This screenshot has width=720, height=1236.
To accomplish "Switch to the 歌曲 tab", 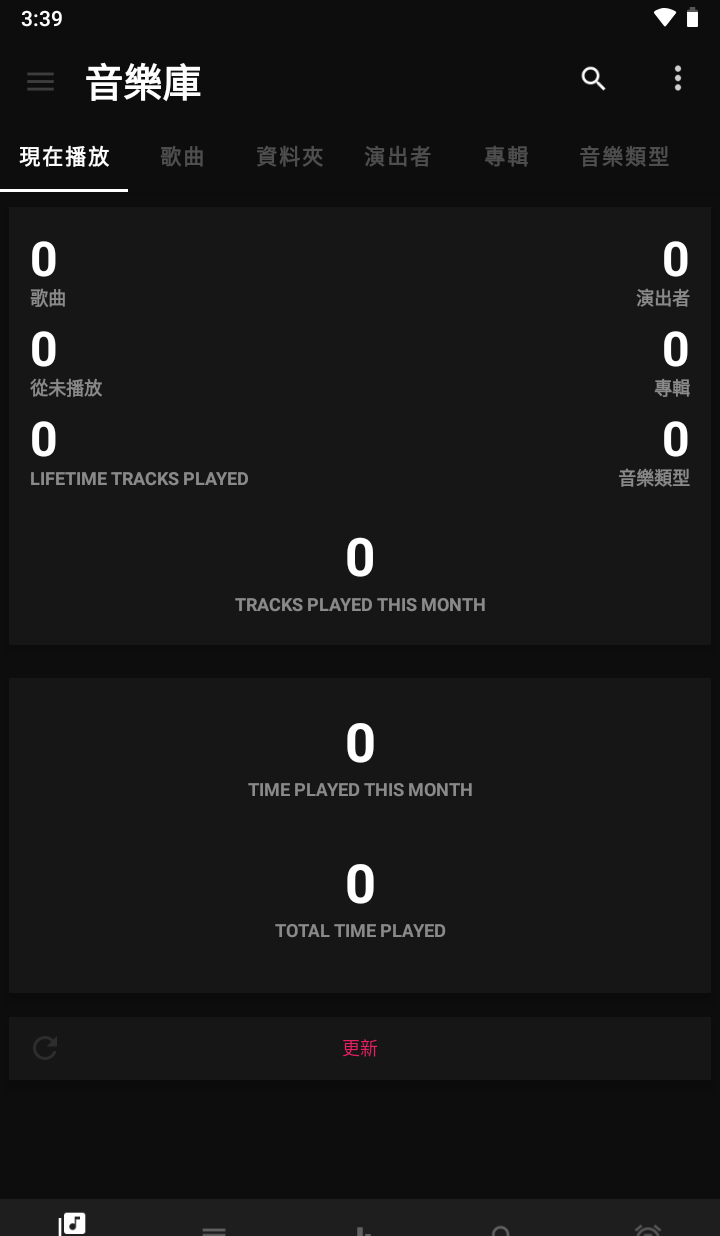I will (182, 157).
